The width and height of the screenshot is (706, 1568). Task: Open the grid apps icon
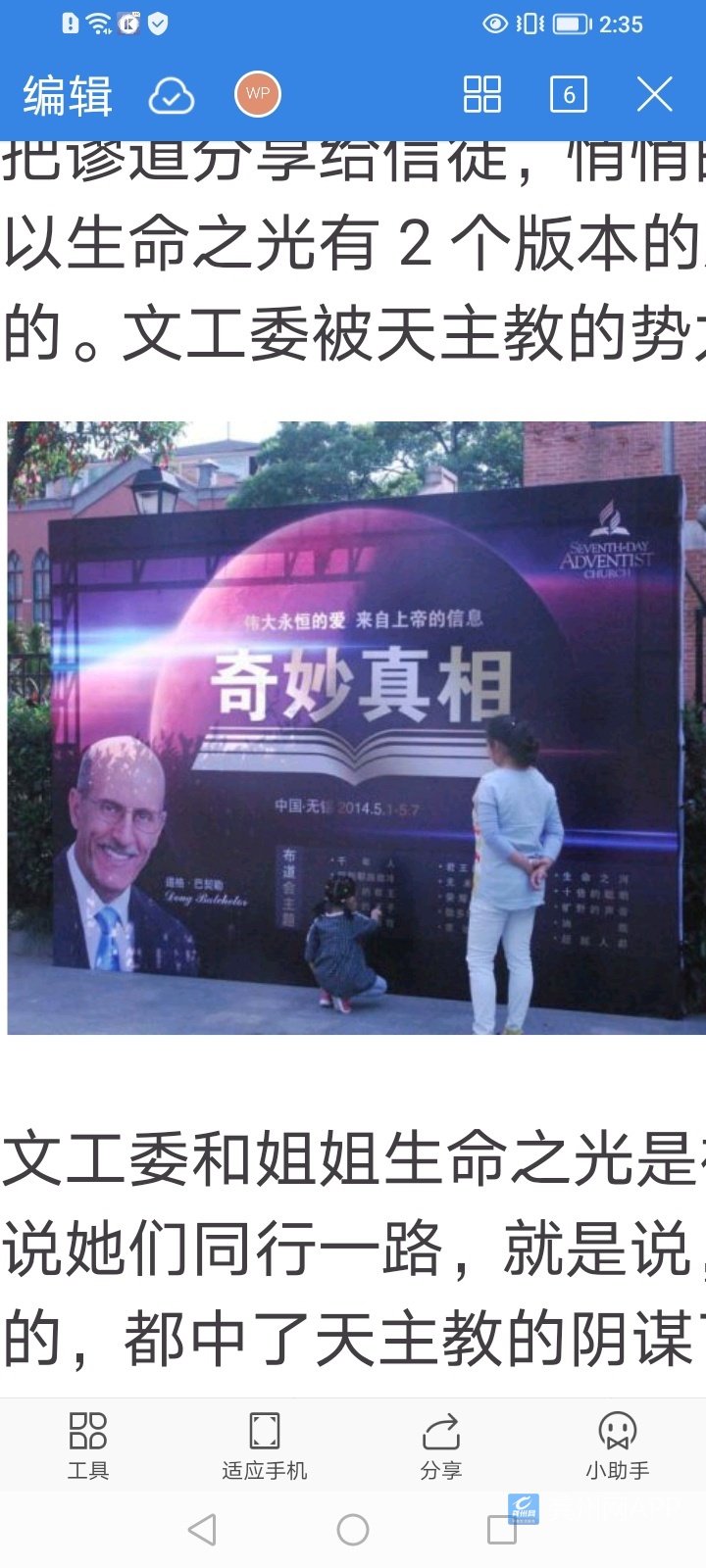pos(481,95)
